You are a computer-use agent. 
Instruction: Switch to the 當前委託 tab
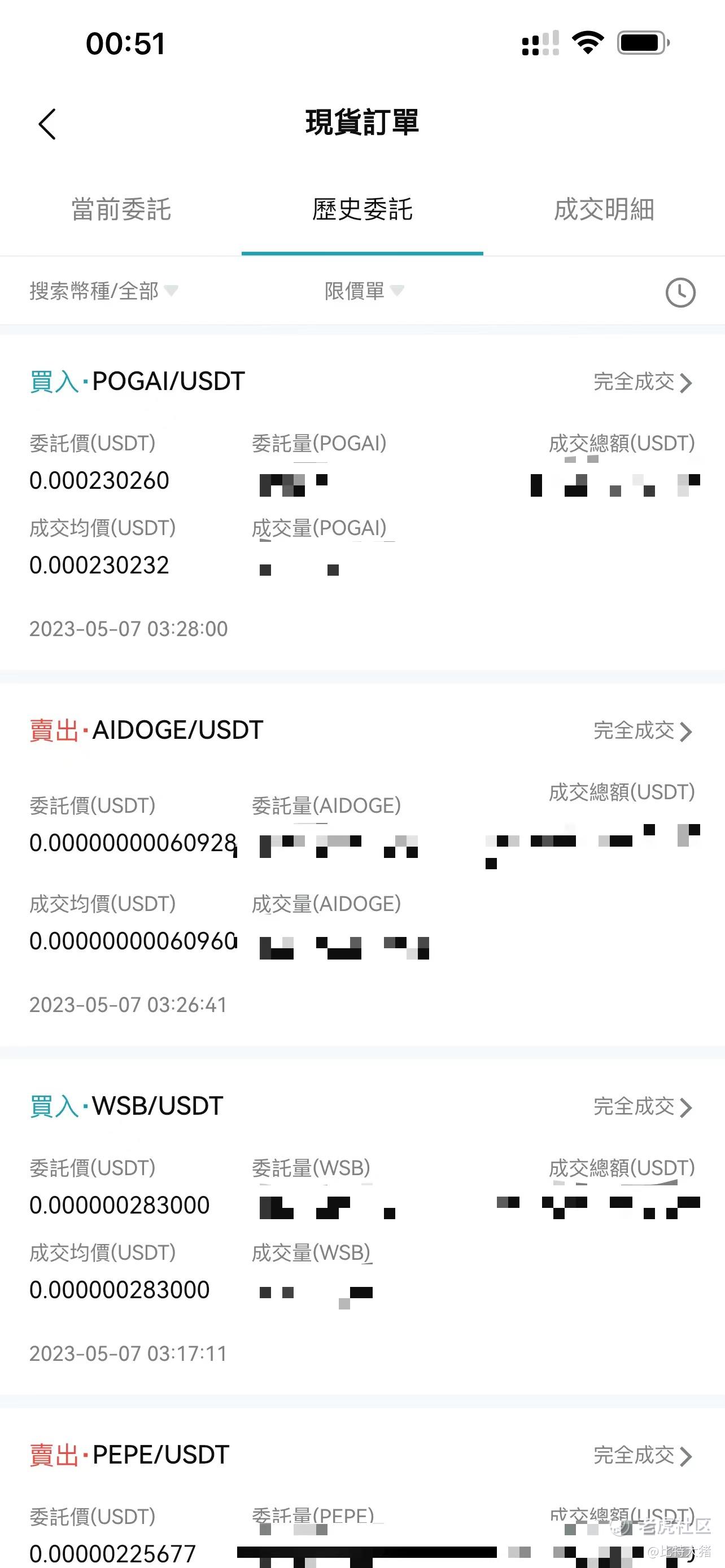pyautogui.click(x=121, y=209)
